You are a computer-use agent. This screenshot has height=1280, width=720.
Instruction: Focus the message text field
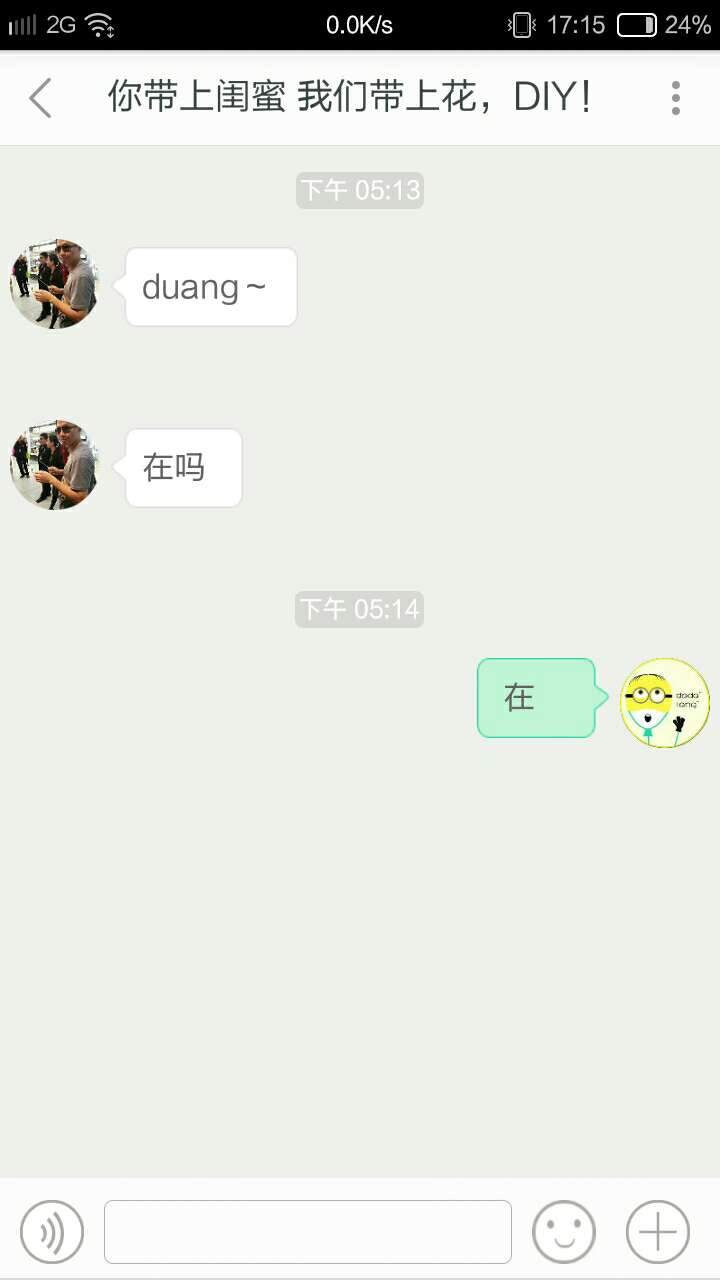308,1232
